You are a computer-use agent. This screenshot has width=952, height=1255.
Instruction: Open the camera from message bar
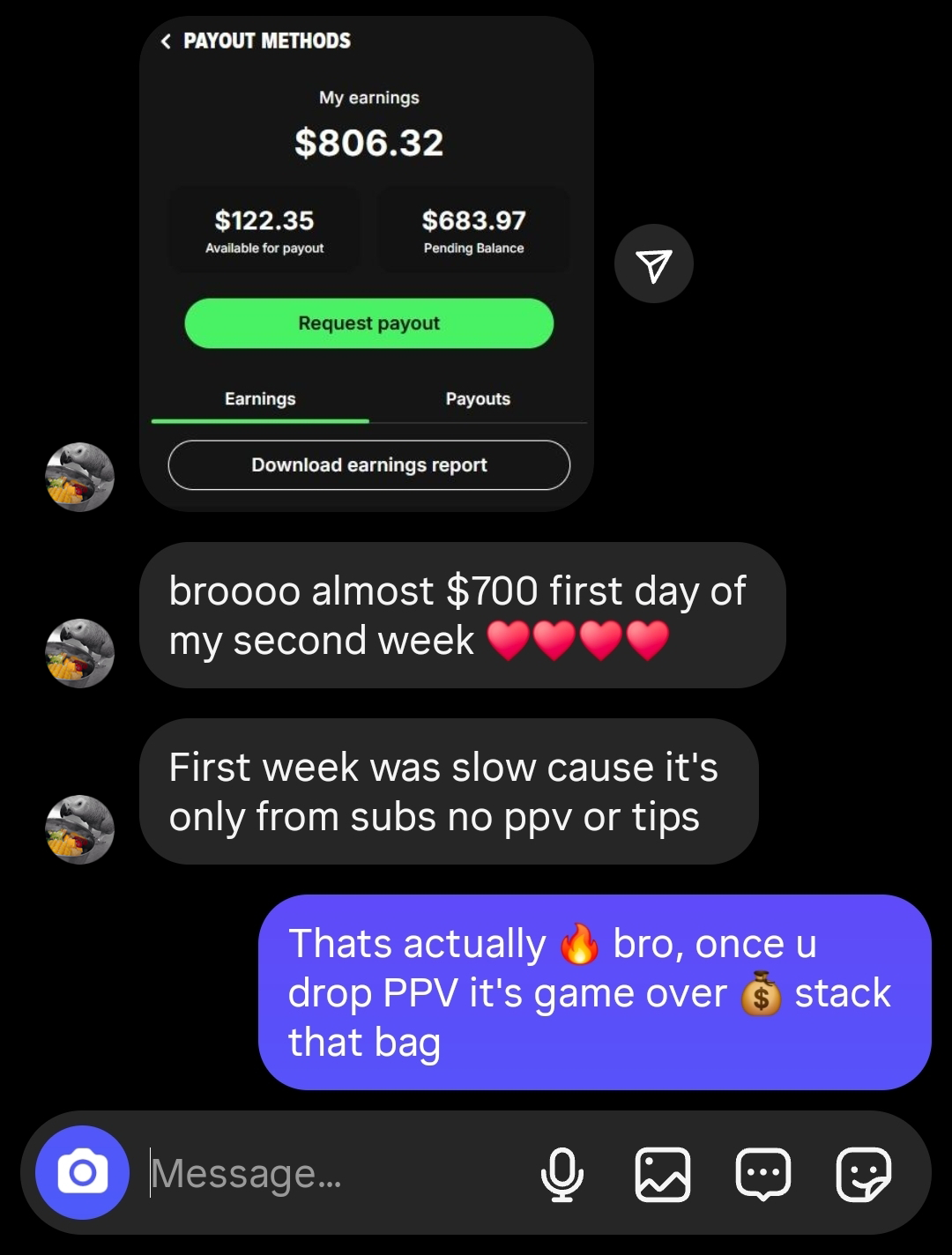(x=82, y=1172)
